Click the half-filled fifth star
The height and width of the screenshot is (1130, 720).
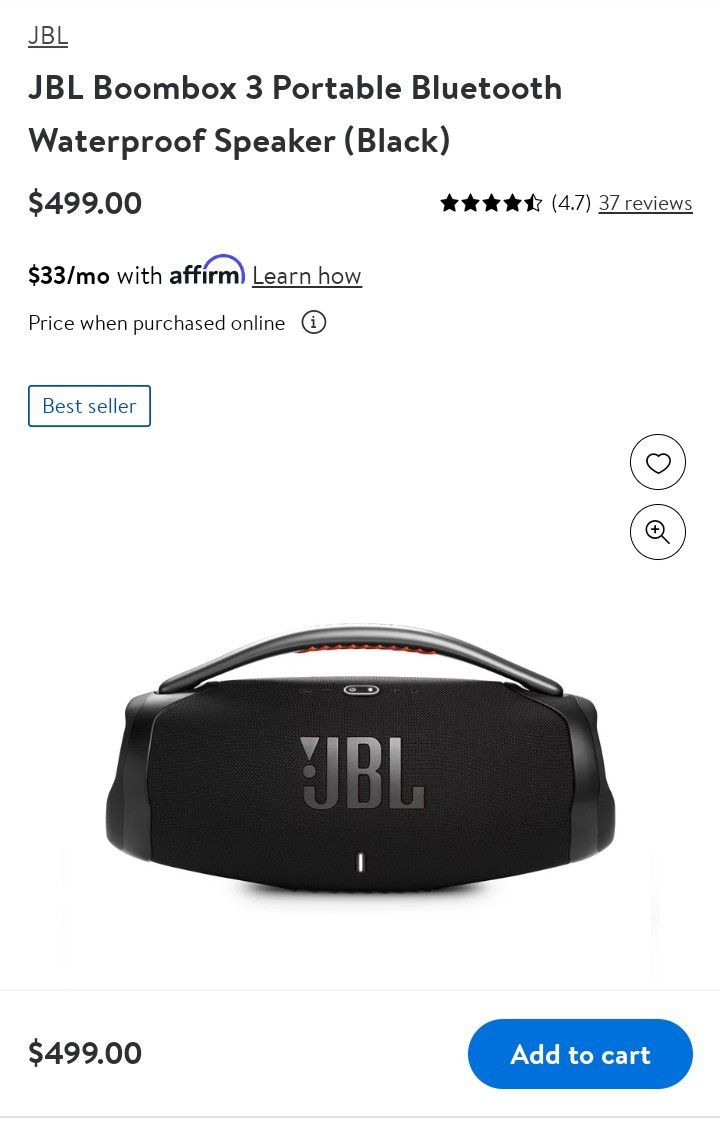point(531,202)
